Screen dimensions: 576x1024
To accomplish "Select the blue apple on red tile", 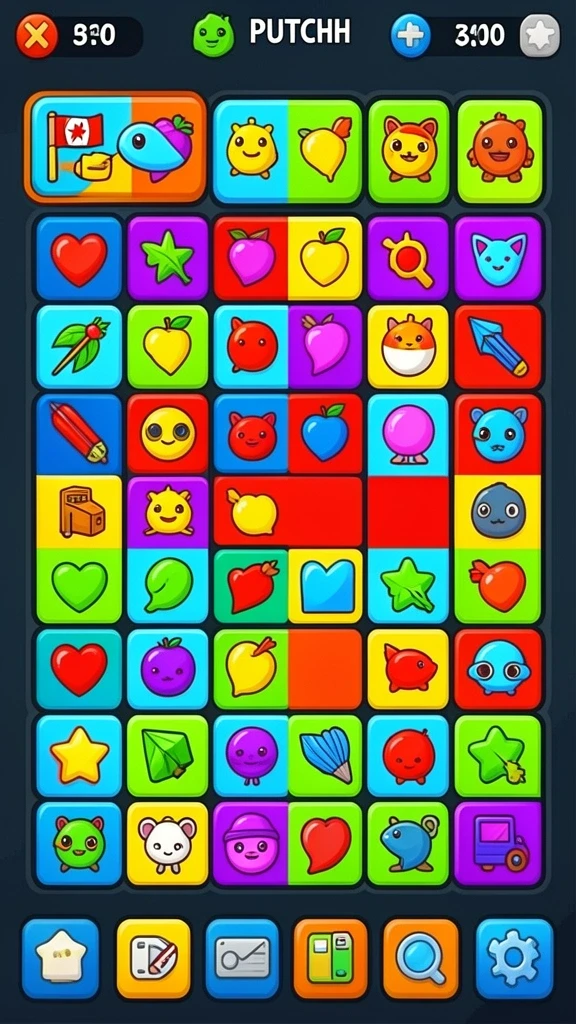I will click(325, 434).
